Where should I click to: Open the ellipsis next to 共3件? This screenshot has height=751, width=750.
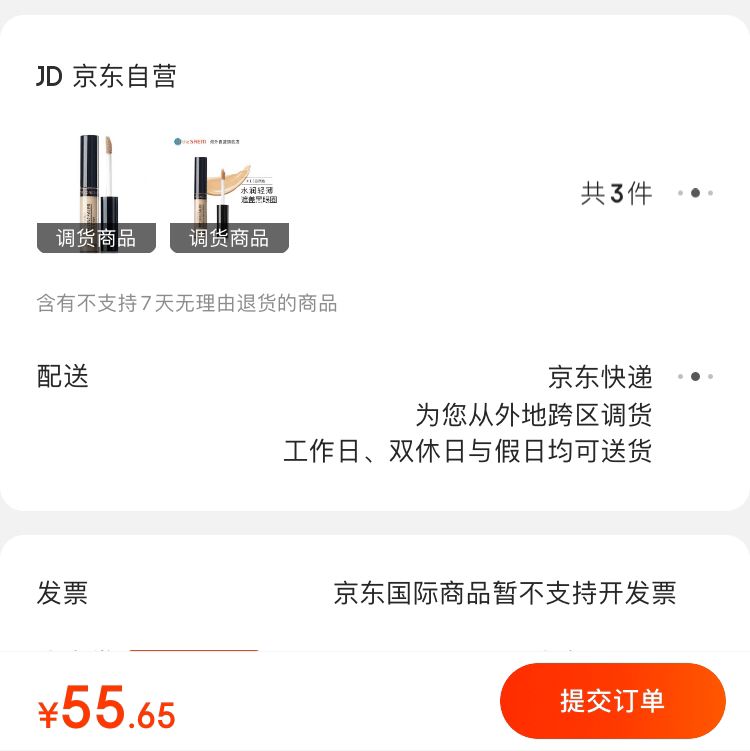(x=695, y=193)
